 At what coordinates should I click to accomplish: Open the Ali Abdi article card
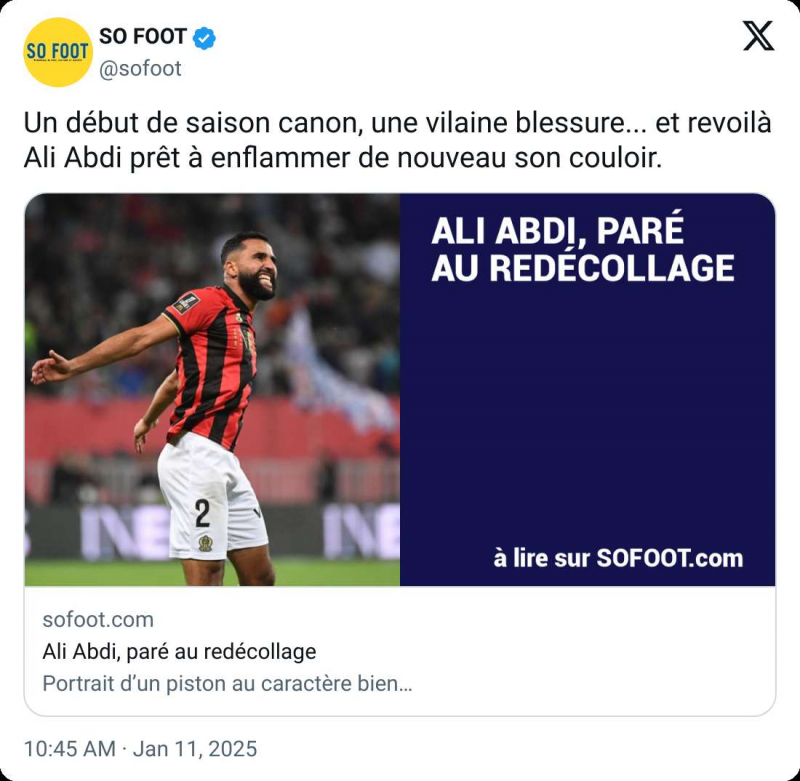click(x=400, y=454)
